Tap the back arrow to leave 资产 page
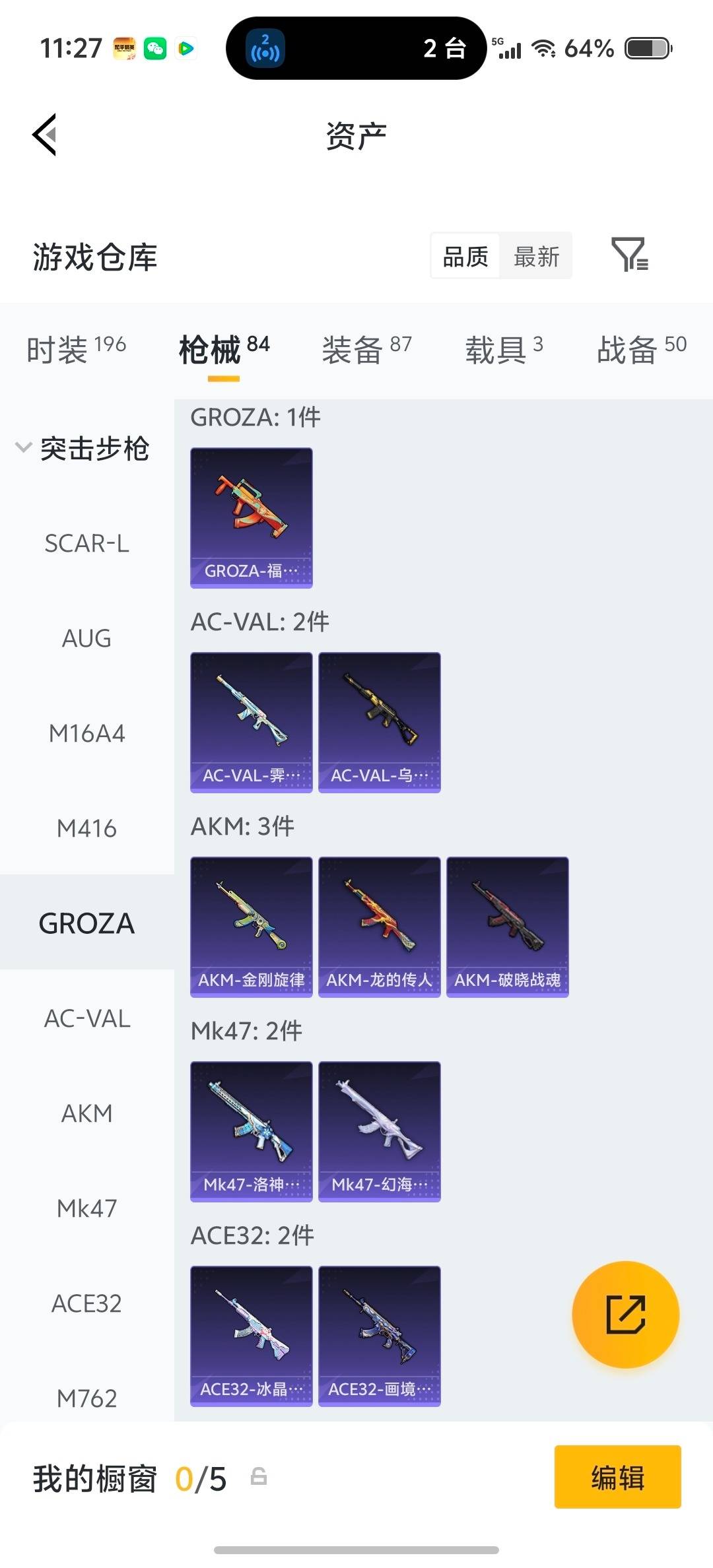Image resolution: width=713 pixels, height=1568 pixels. tap(44, 135)
